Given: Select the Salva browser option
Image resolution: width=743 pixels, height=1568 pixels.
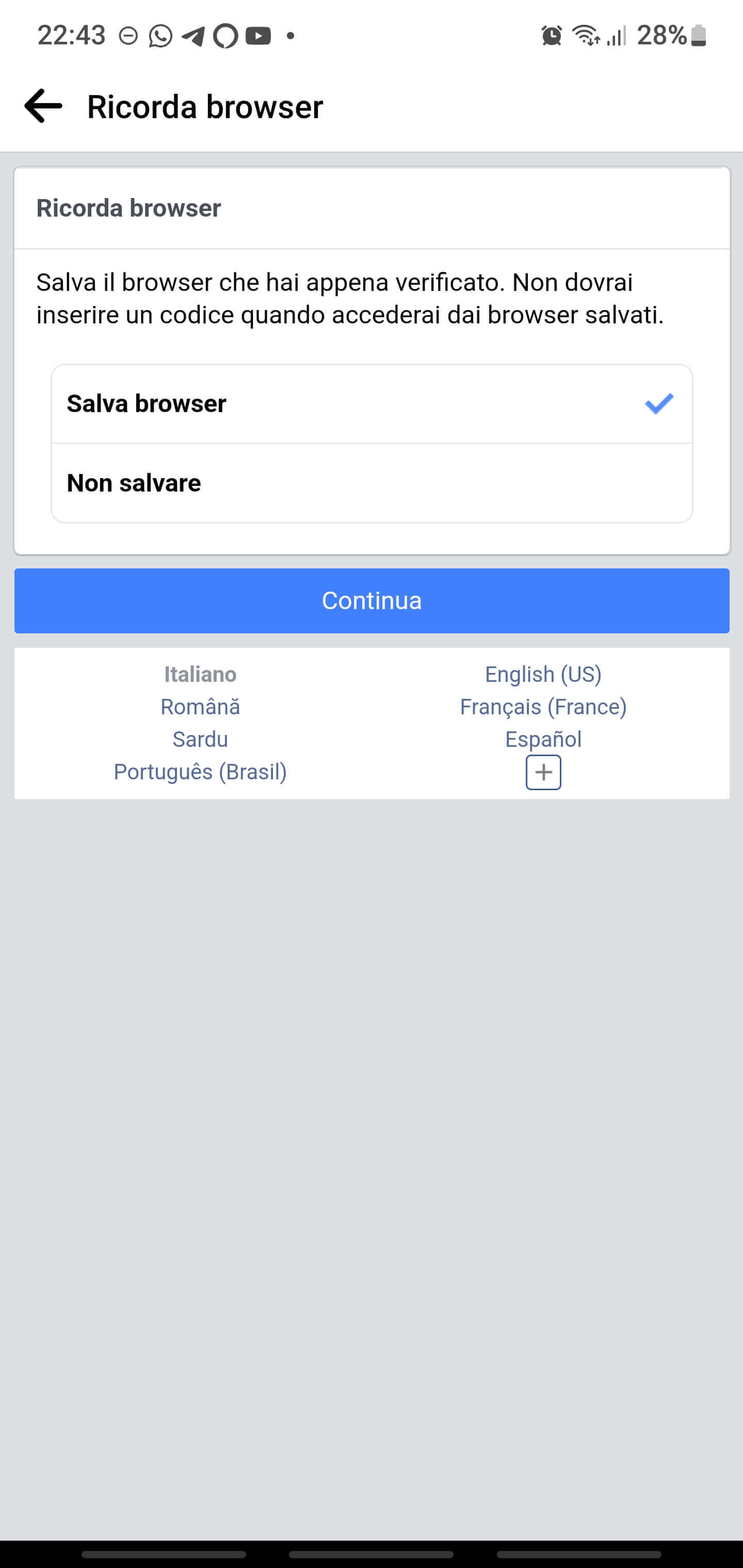Looking at the screenshot, I should click(x=372, y=403).
